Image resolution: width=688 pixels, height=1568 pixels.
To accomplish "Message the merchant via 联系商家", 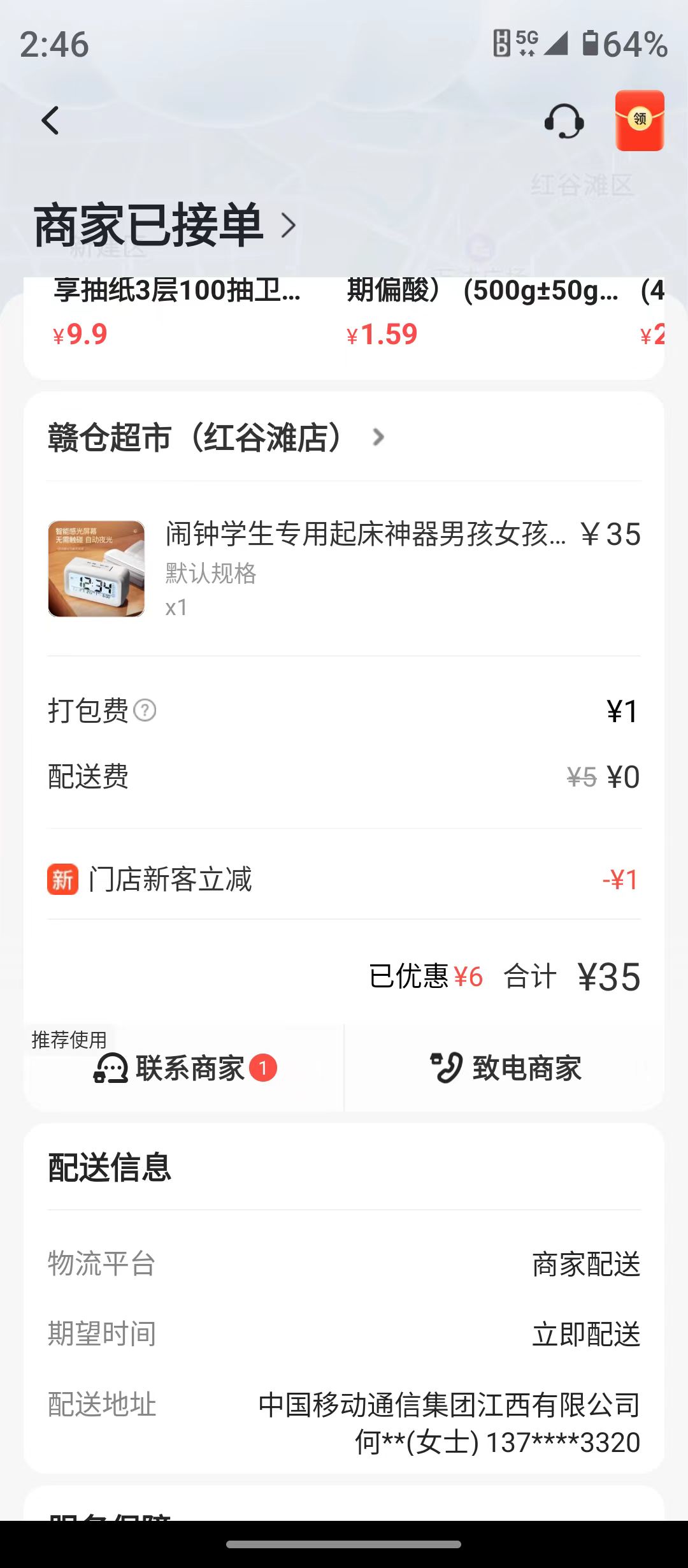I will pos(185,1068).
